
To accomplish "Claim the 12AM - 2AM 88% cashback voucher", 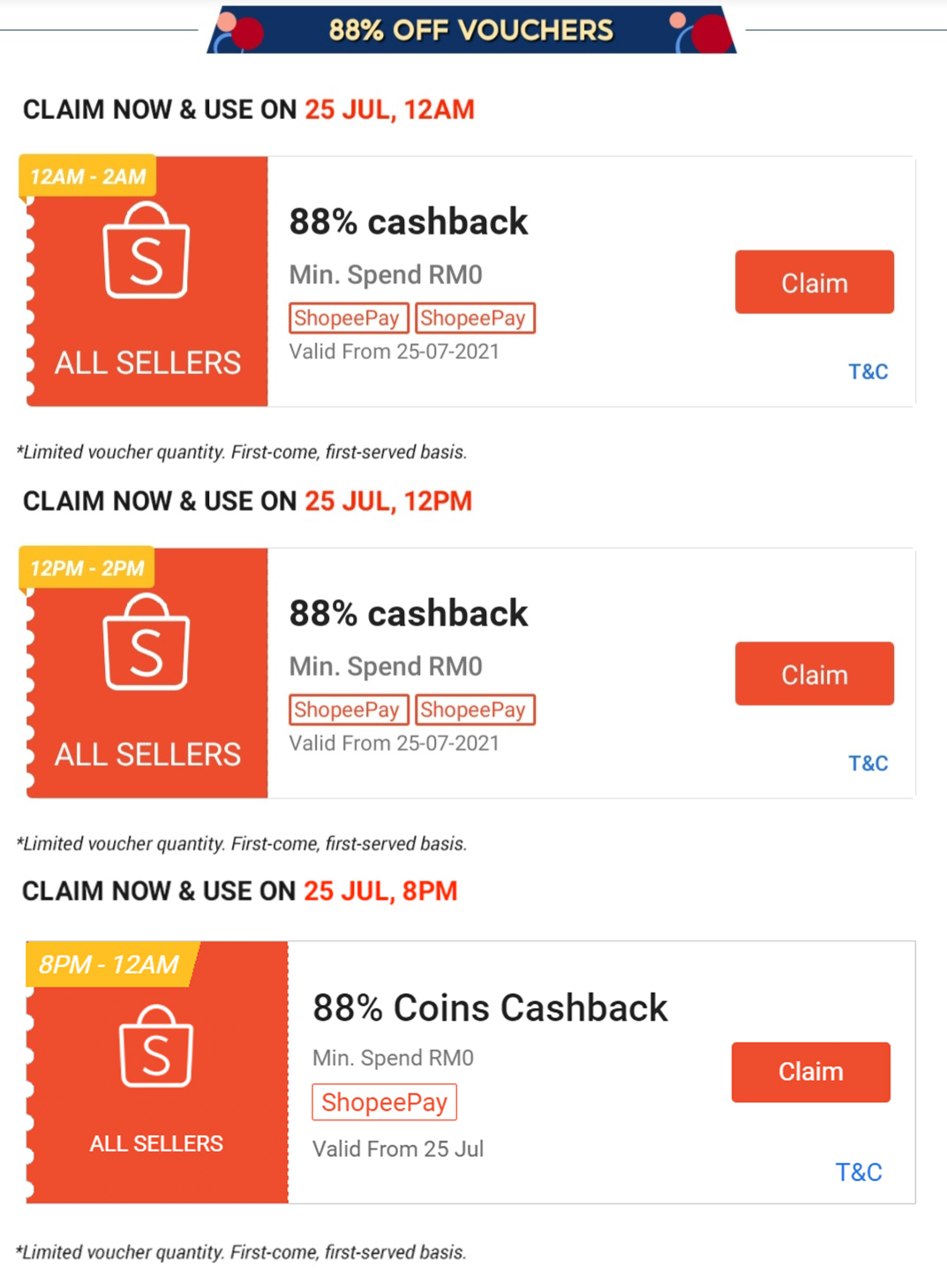I will [814, 282].
